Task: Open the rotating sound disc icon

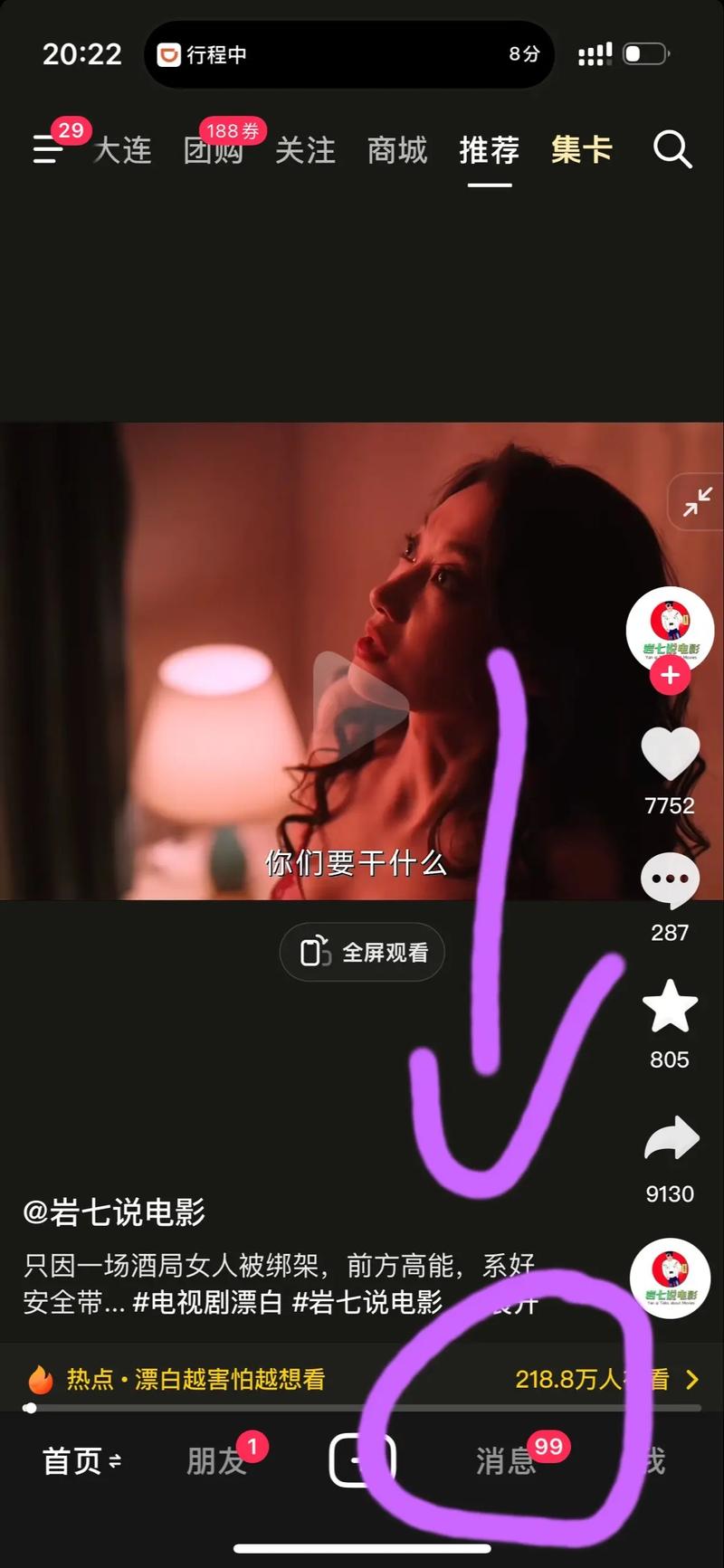Action: click(670, 1278)
